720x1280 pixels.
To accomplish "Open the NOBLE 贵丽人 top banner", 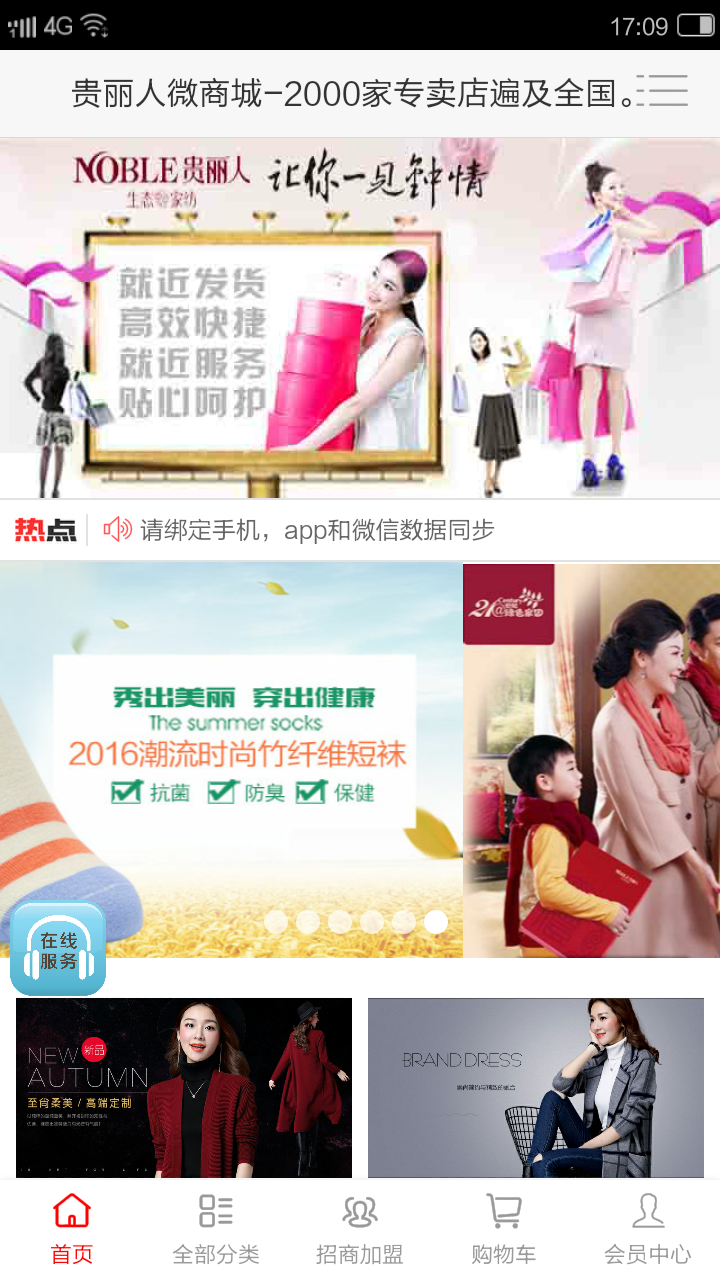I will click(360, 318).
